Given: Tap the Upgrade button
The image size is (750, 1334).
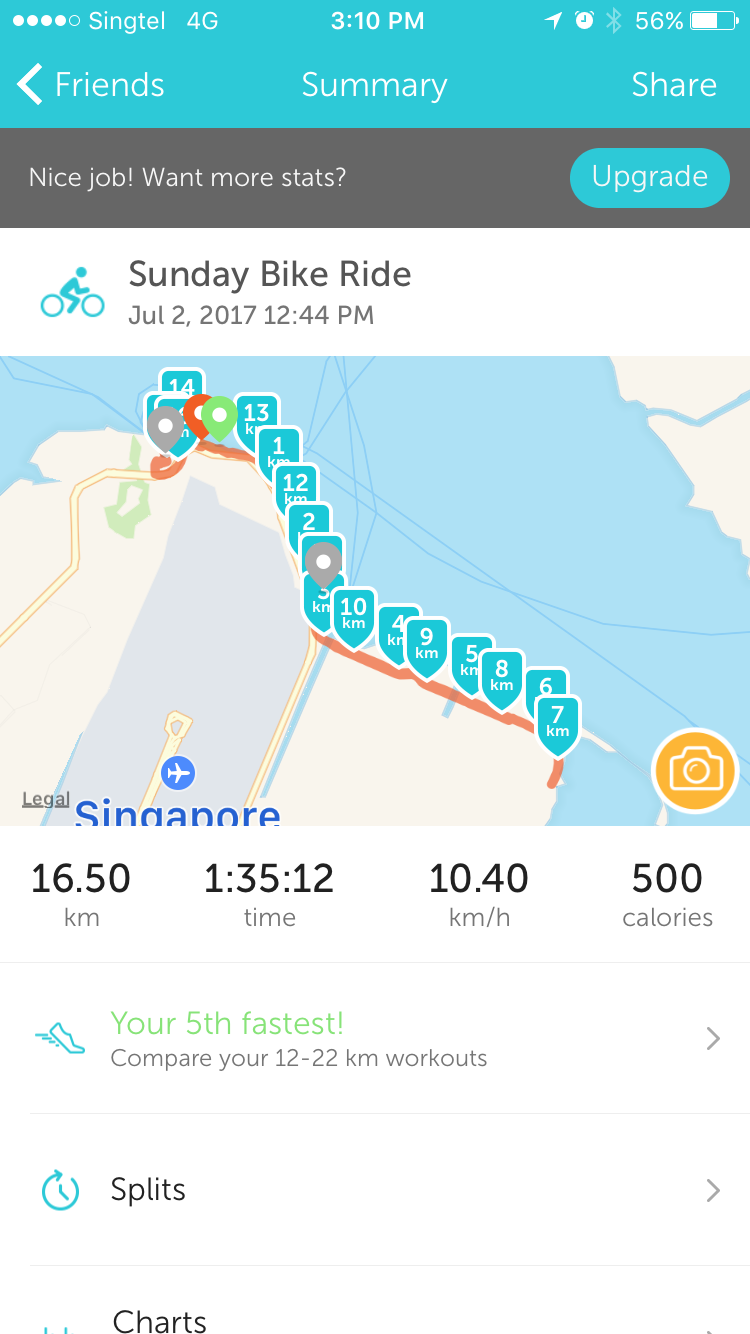Looking at the screenshot, I should coord(649,177).
